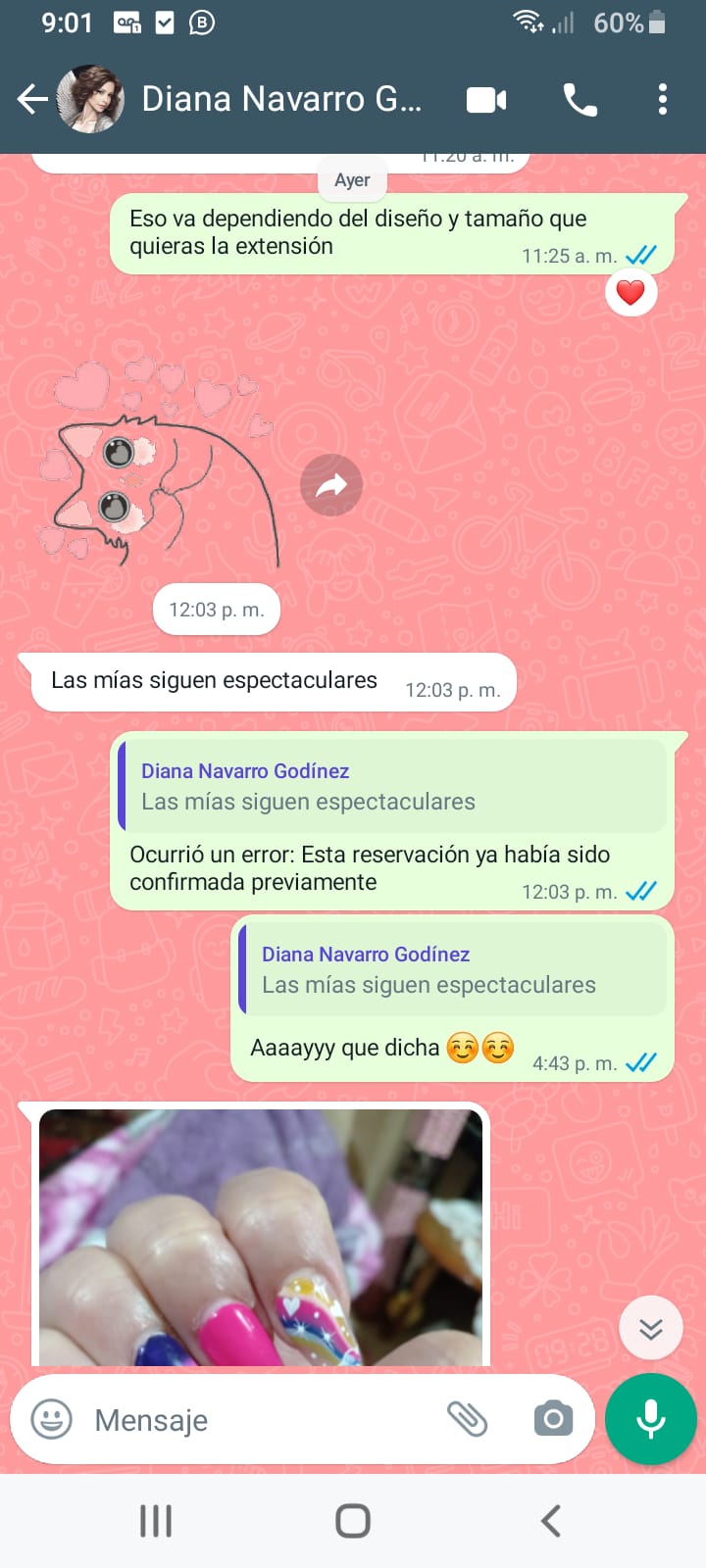Start a video call with Diana

tap(486, 100)
